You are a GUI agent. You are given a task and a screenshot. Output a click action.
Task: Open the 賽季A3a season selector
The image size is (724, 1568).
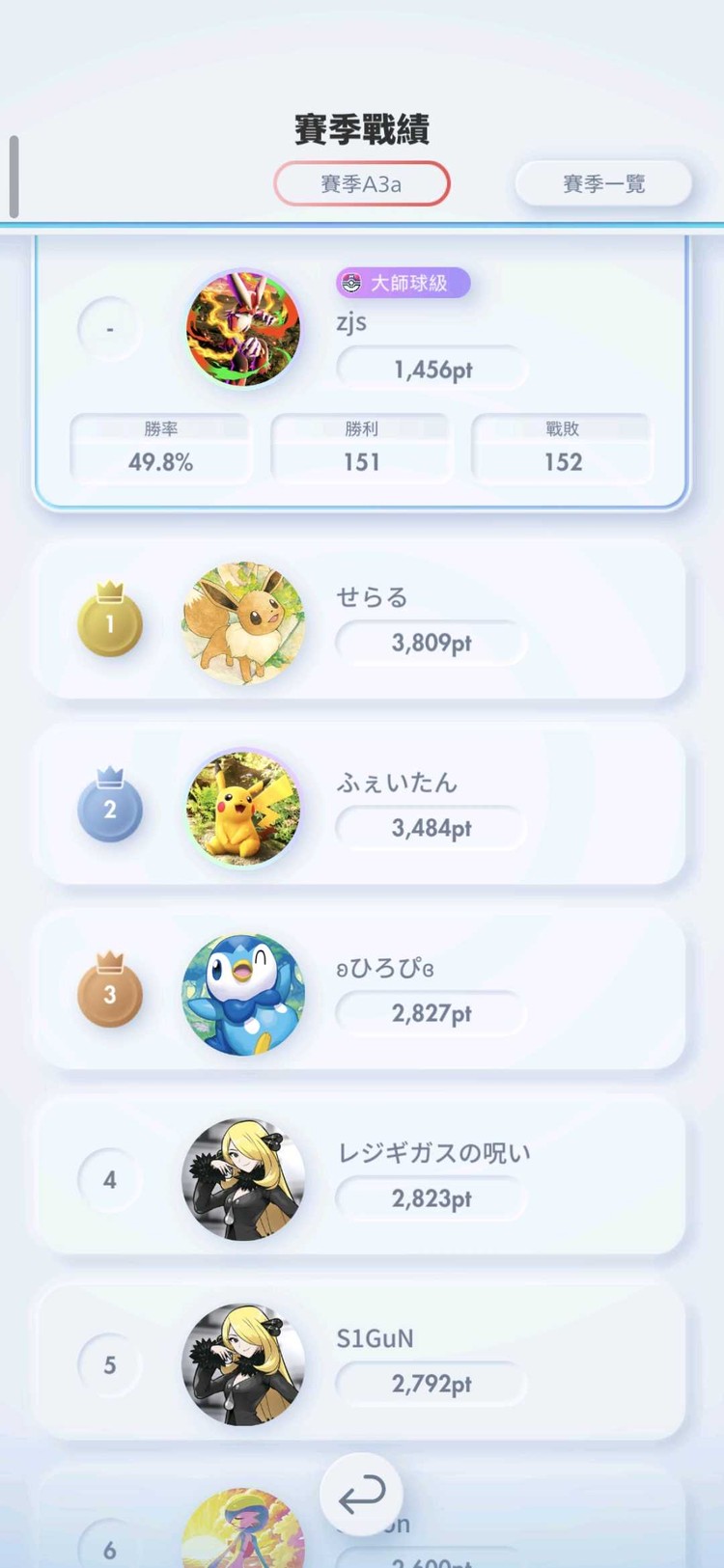click(362, 182)
